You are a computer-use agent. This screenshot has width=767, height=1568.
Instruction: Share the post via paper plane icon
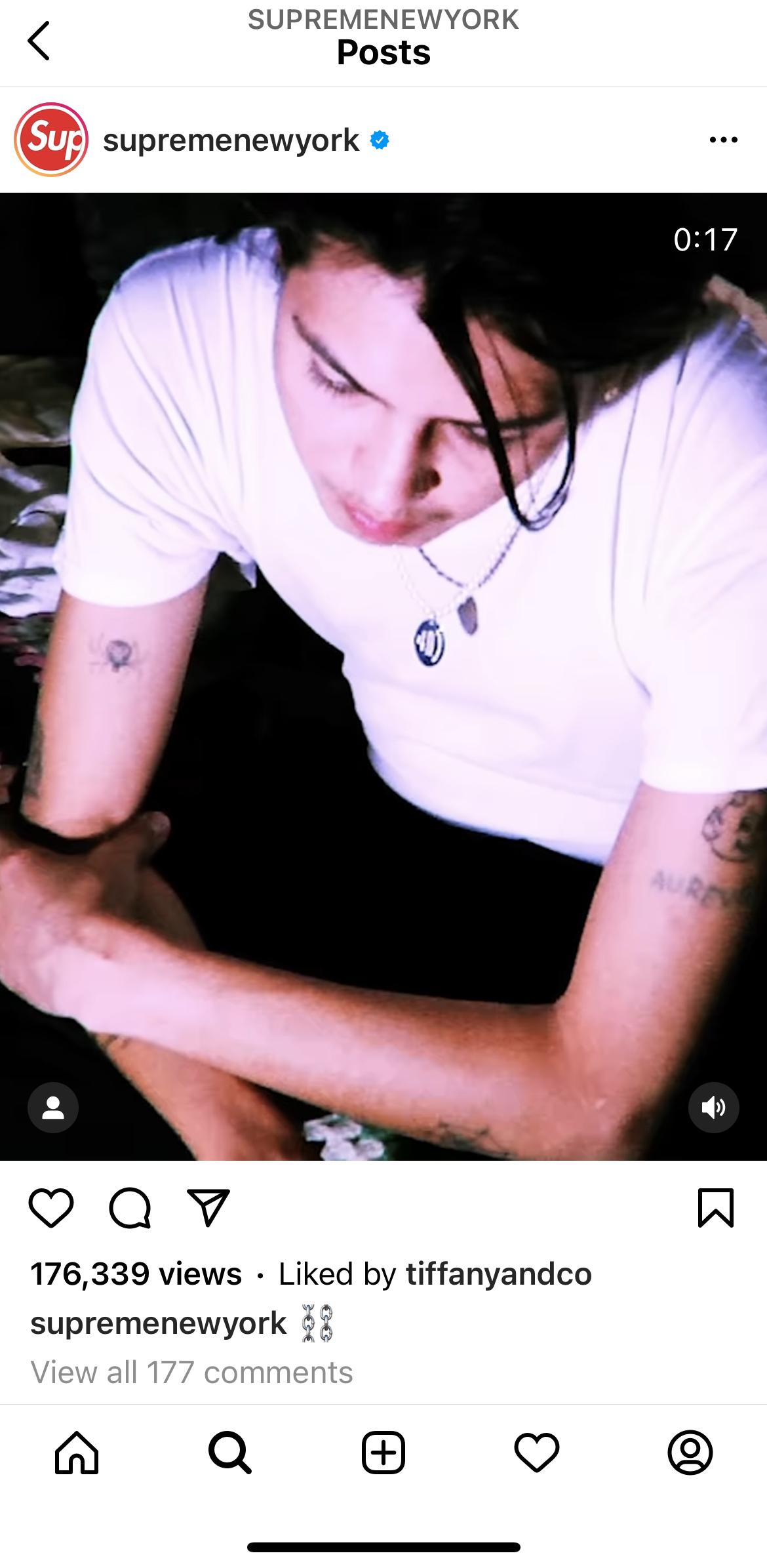point(208,1207)
